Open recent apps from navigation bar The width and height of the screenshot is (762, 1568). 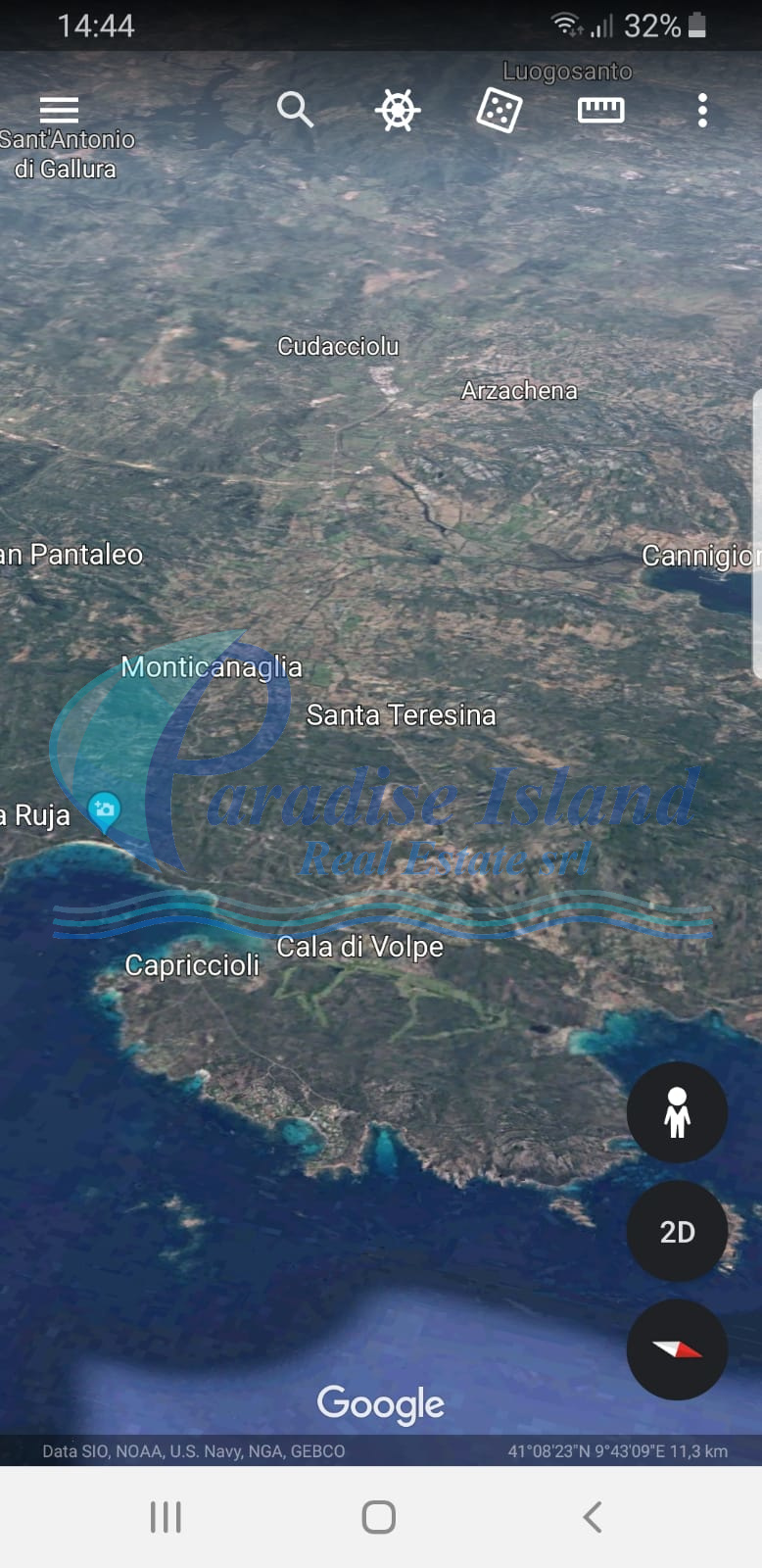click(166, 1517)
